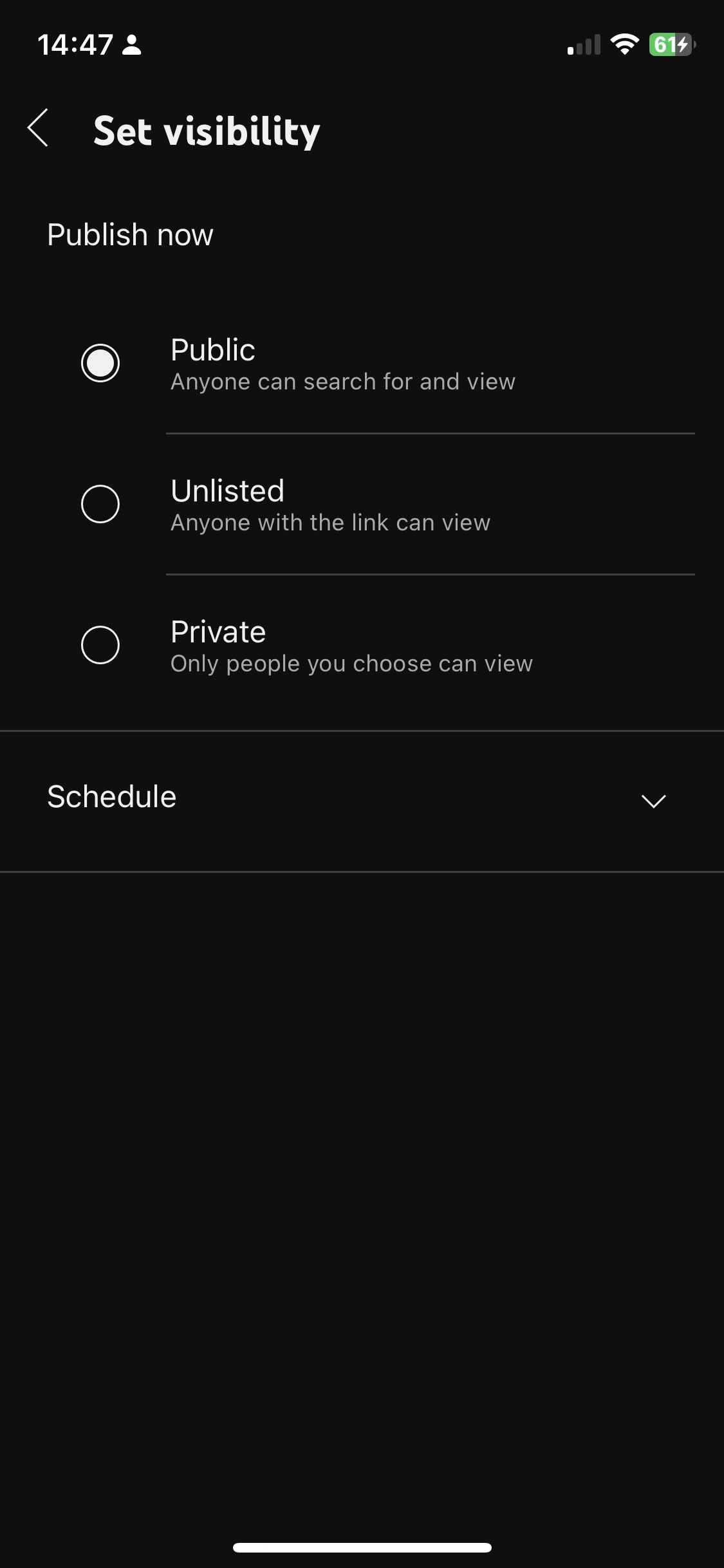Set visibility to Private

coord(100,645)
